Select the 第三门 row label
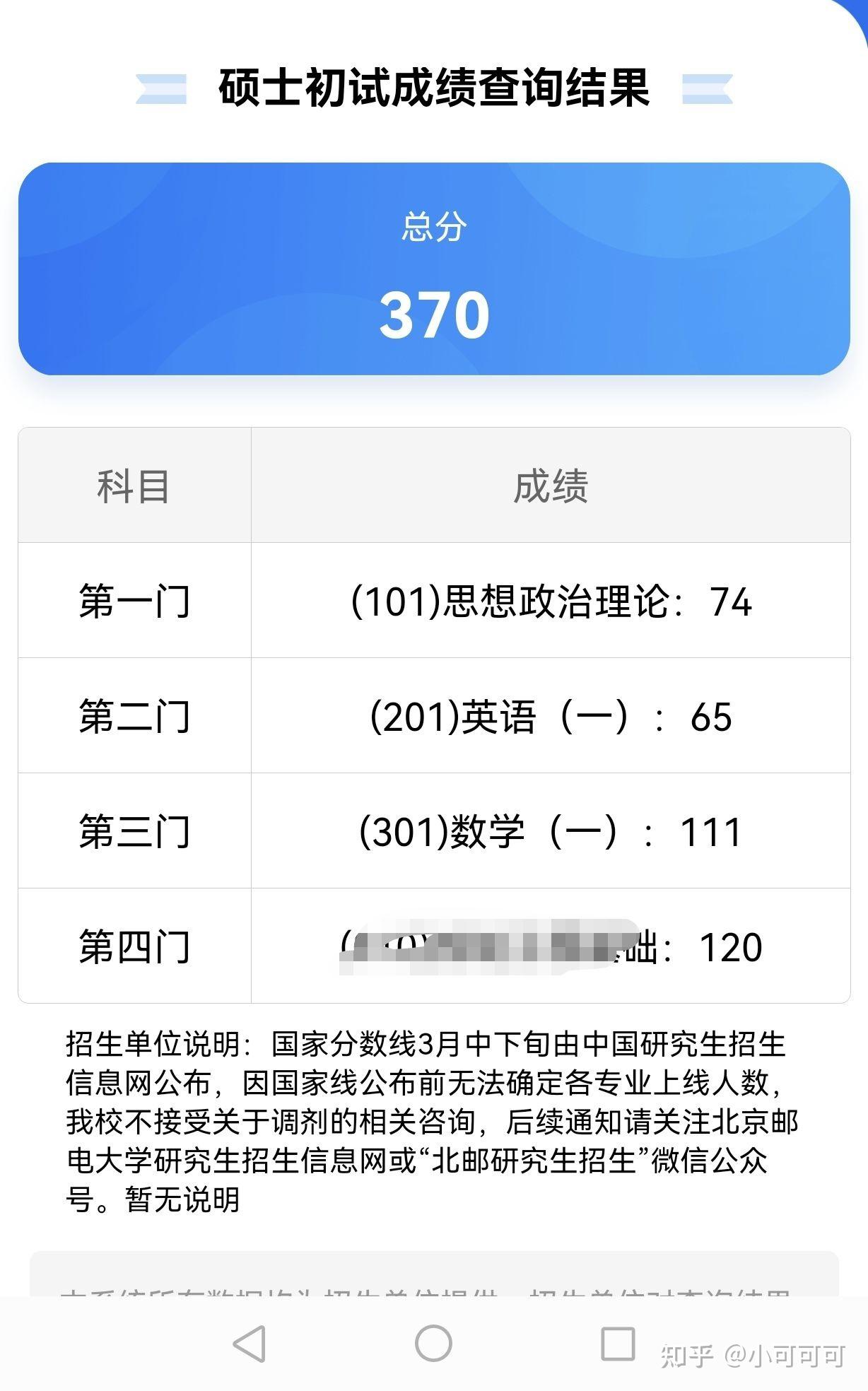This screenshot has height=1391, width=868. tap(134, 831)
